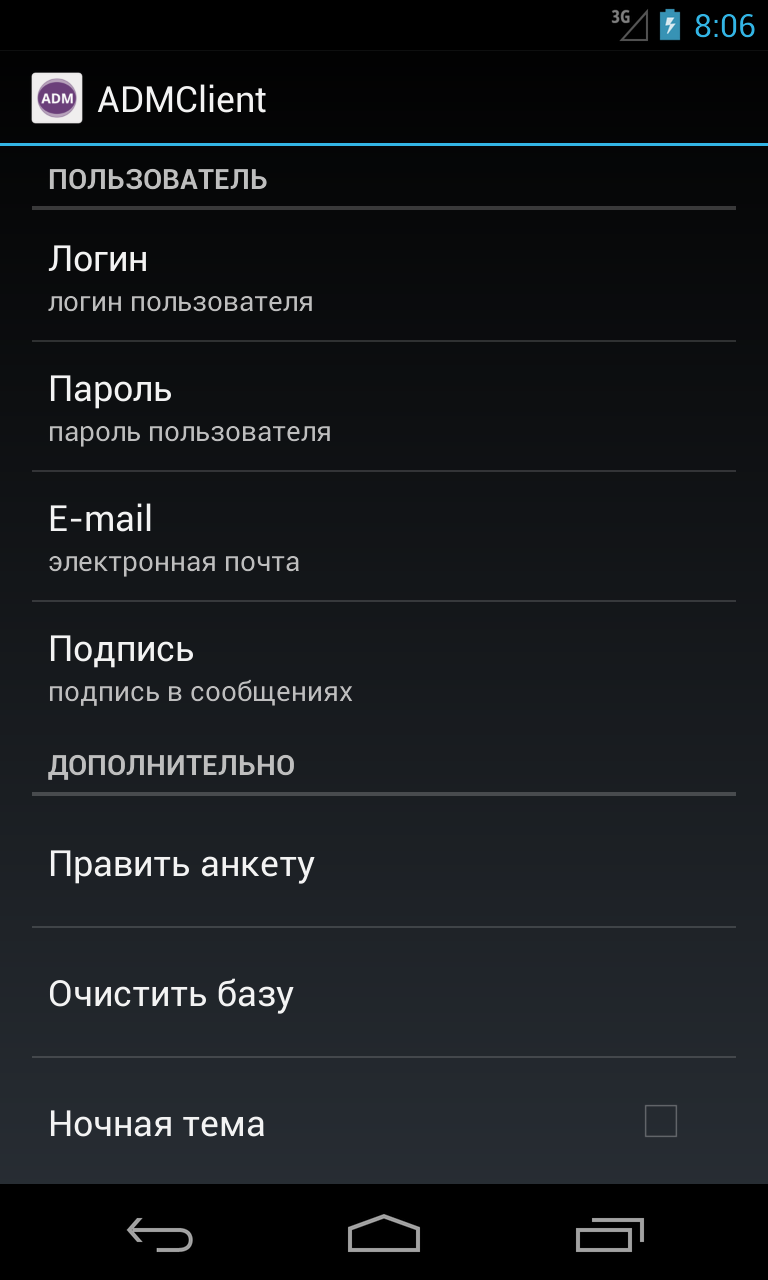Image resolution: width=768 pixels, height=1280 pixels.
Task: Tap Очистить базу
Action: point(384,993)
